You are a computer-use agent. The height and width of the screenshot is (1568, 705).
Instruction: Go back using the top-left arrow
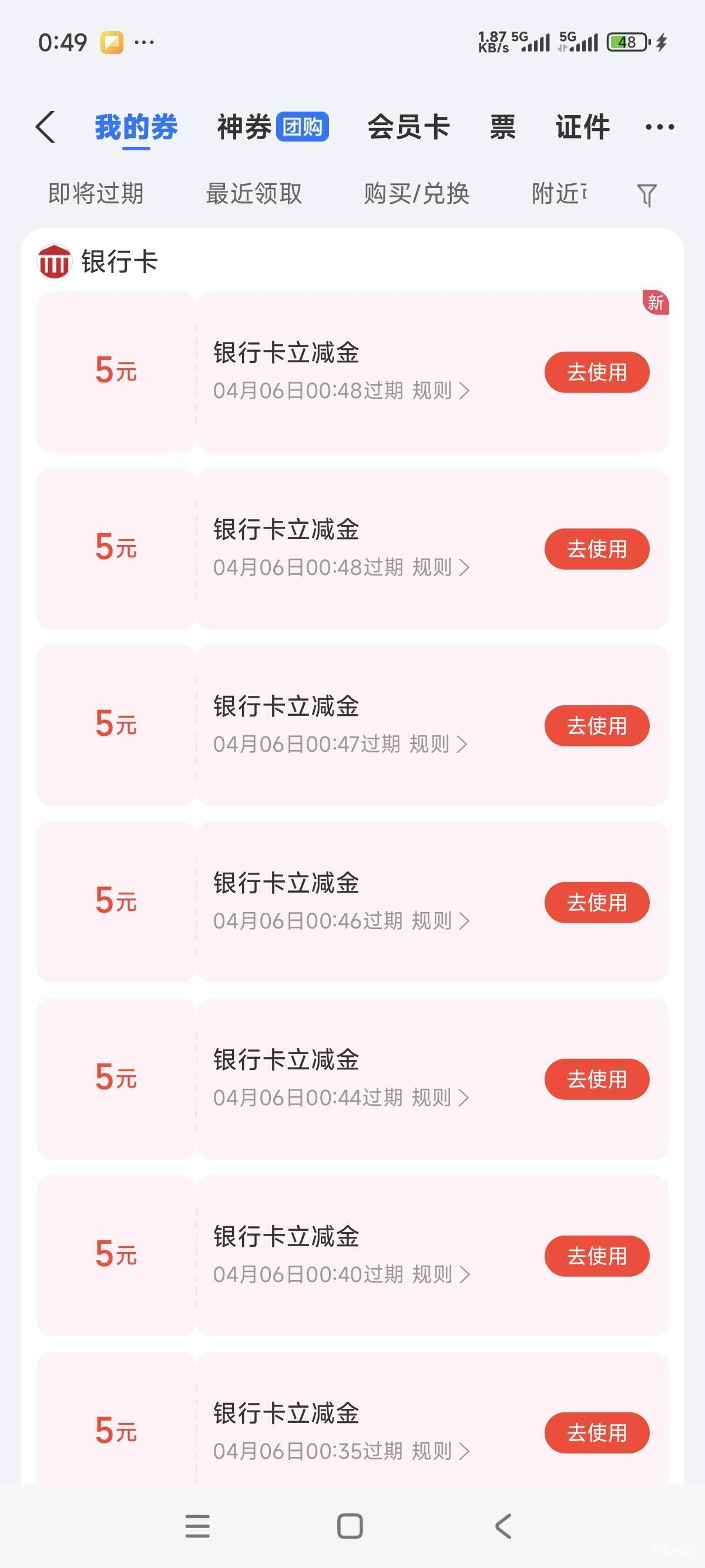46,127
